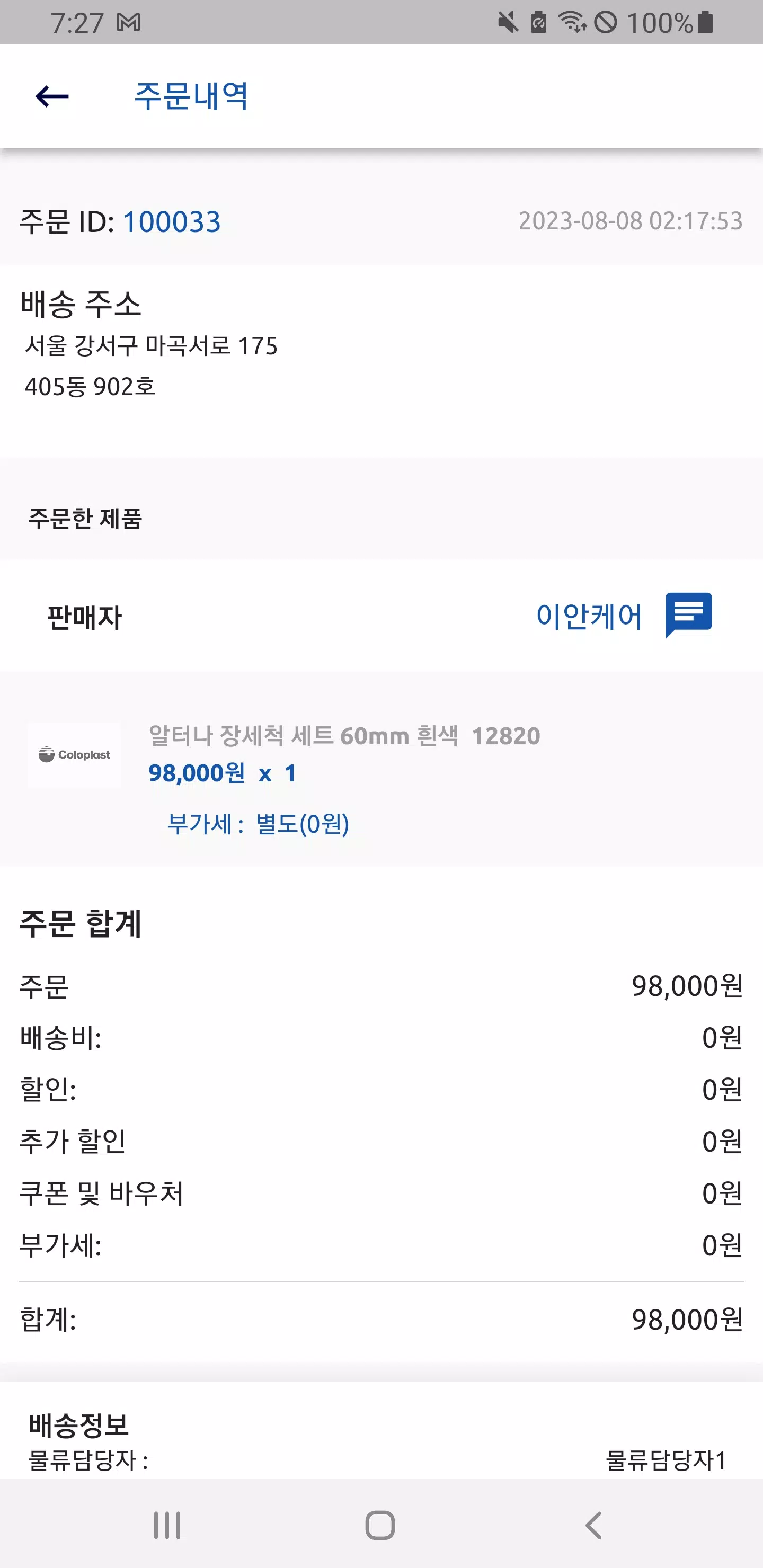Message seller 이안케어 via chat icon
763x1568 pixels.
coord(688,615)
